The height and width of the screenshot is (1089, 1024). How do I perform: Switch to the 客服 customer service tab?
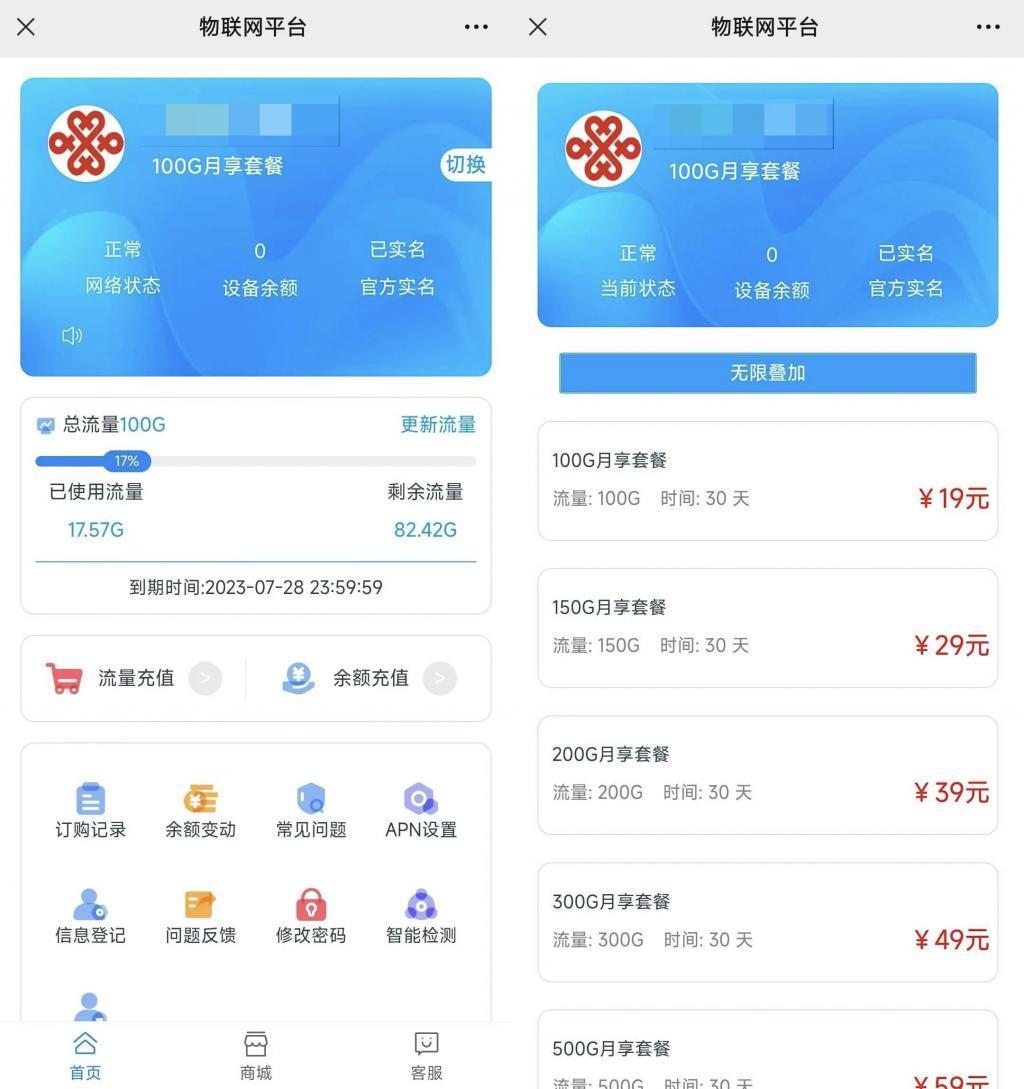(x=425, y=1055)
